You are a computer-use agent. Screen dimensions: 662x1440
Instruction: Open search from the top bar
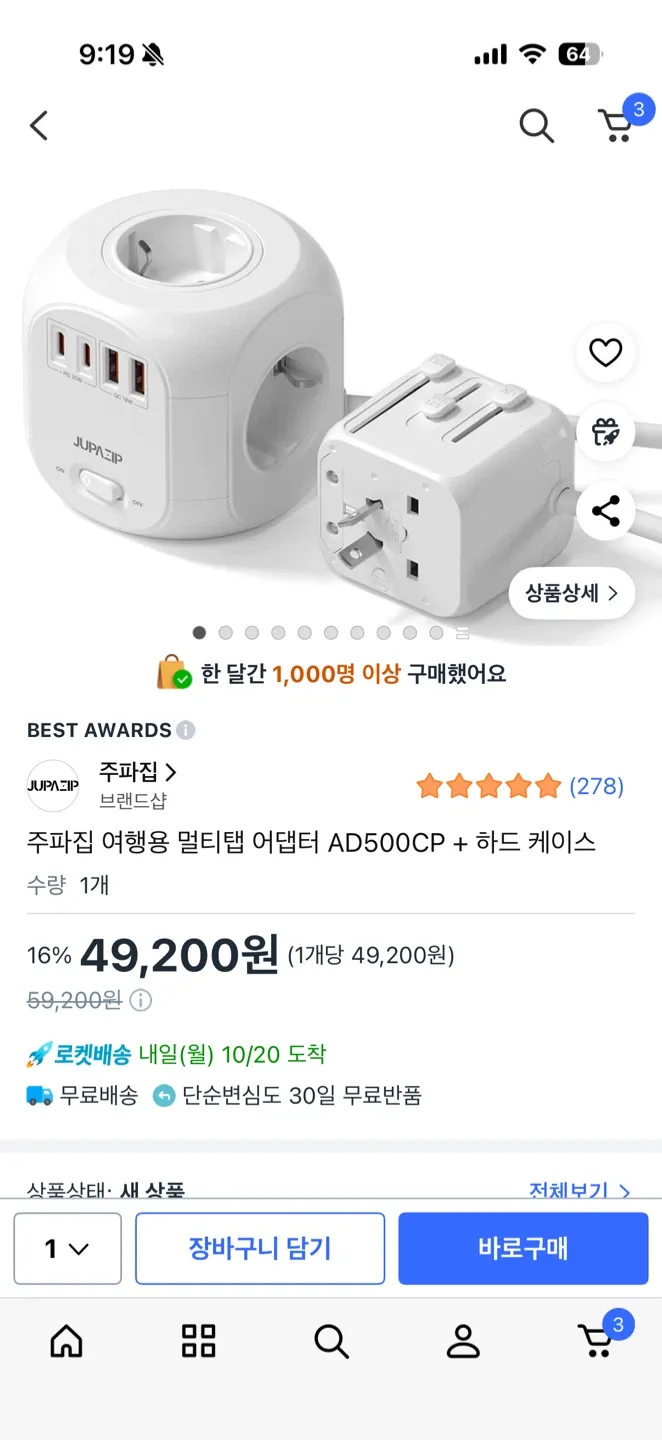(x=536, y=126)
